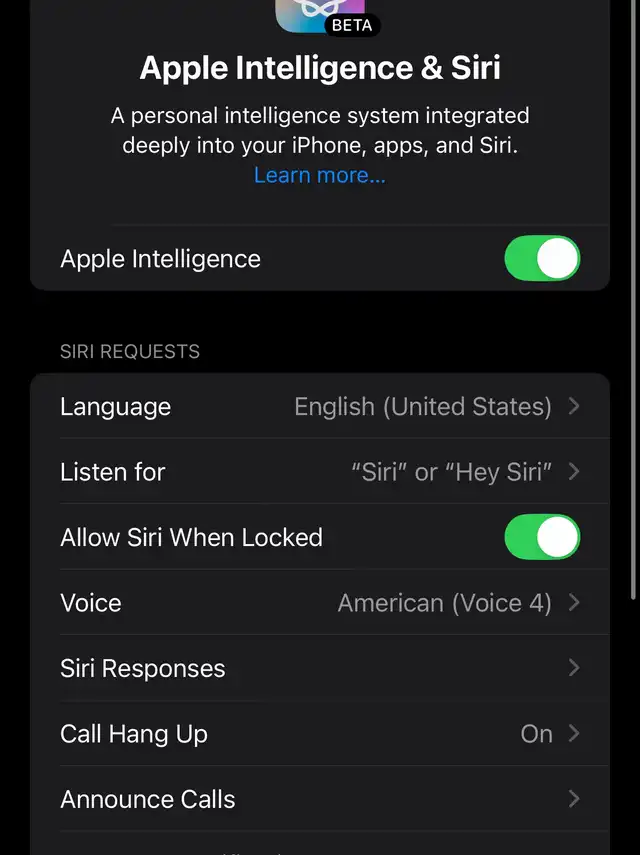Image resolution: width=640 pixels, height=855 pixels.
Task: Open Siri Language settings
Action: (320, 407)
